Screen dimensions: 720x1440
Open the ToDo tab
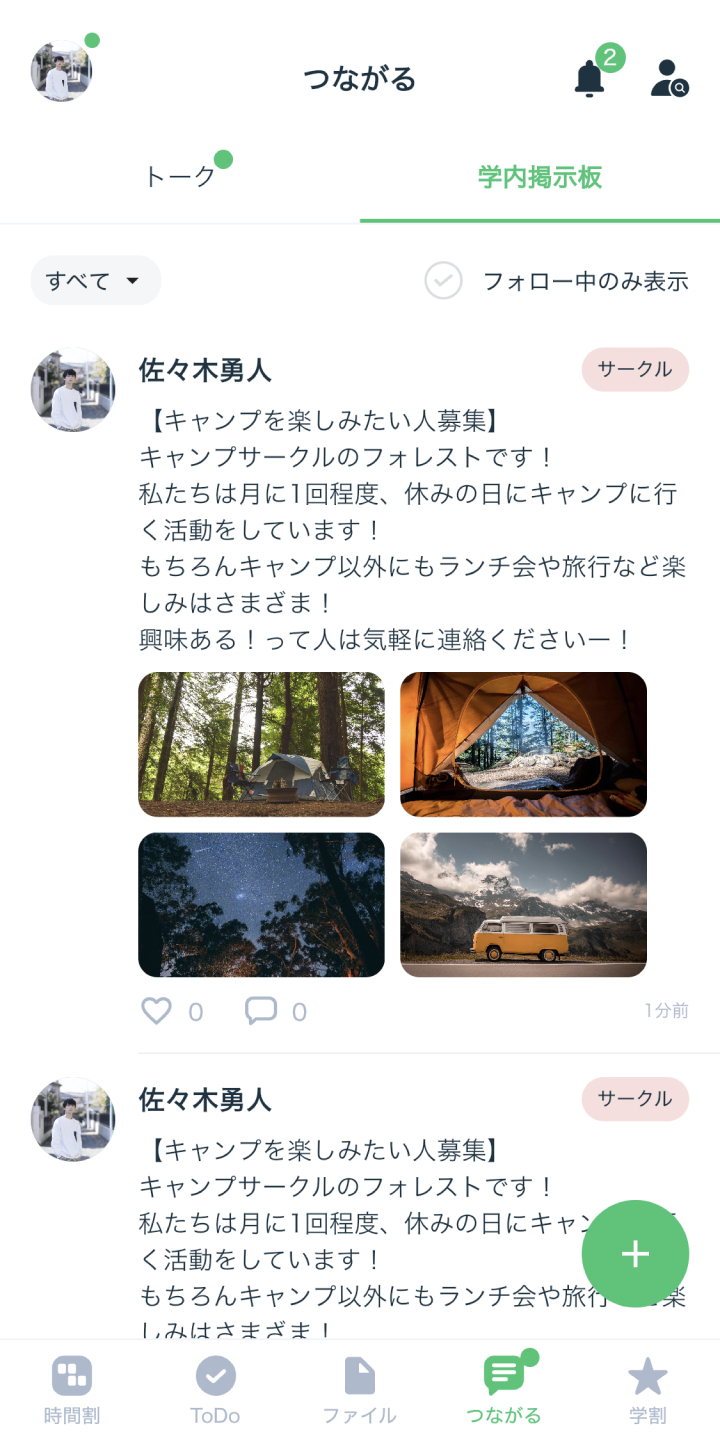[x=215, y=1390]
